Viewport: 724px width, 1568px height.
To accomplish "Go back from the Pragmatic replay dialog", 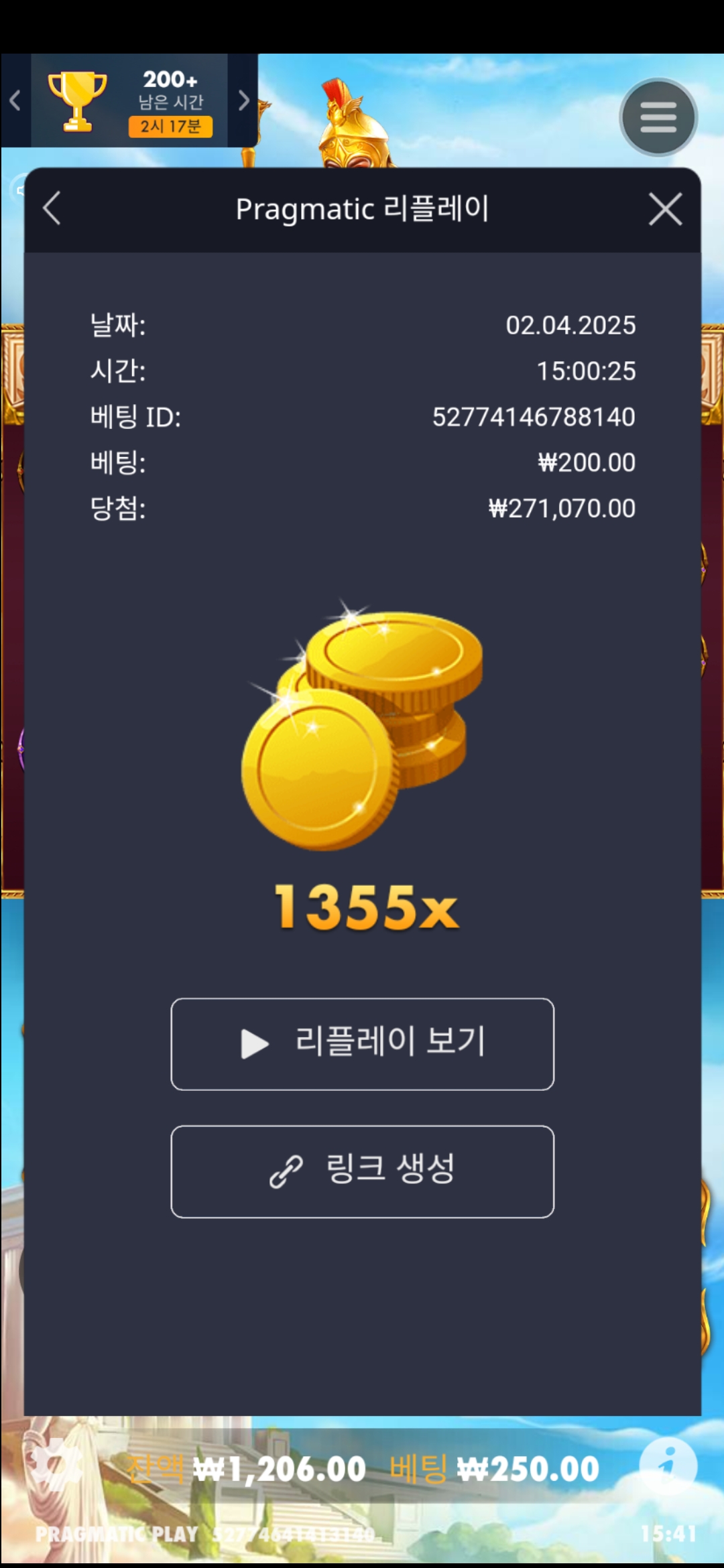I will [x=52, y=208].
